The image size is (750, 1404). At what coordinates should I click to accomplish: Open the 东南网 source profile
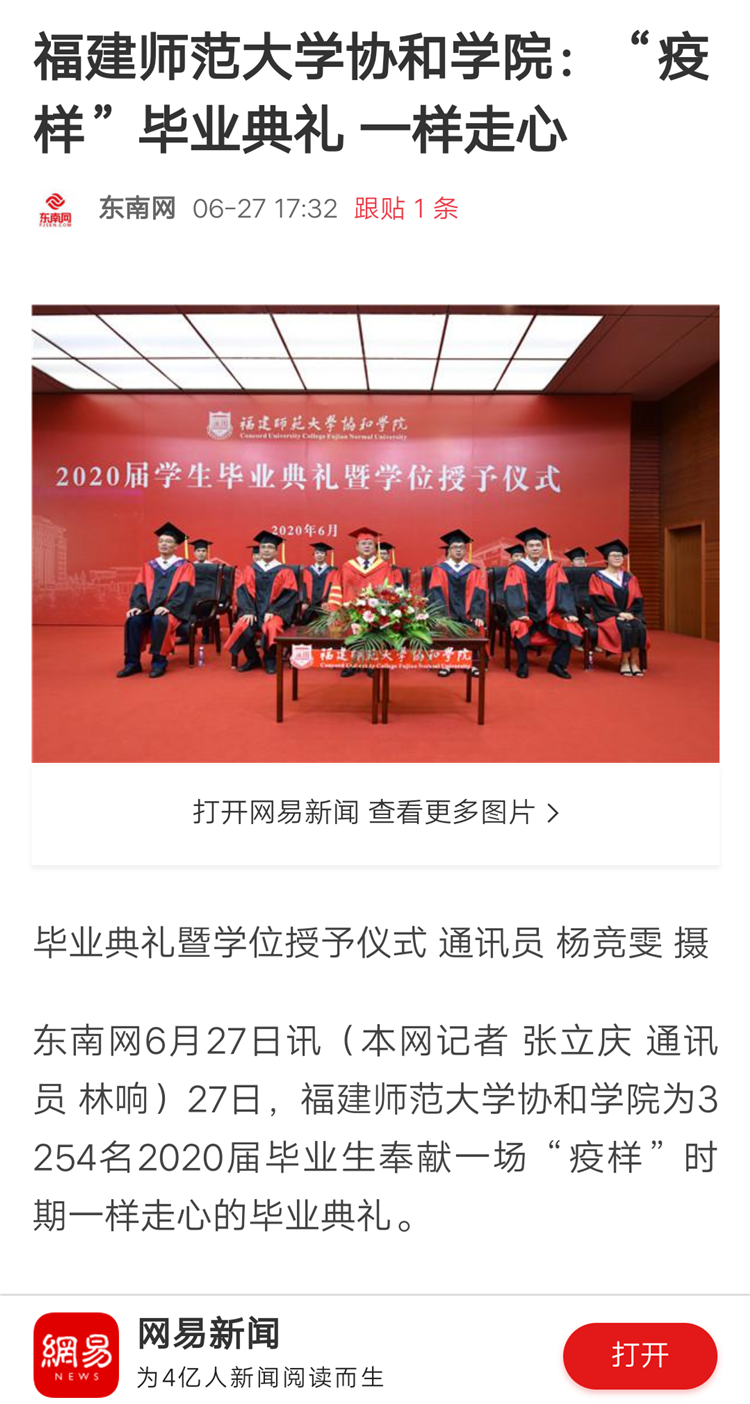point(136,208)
